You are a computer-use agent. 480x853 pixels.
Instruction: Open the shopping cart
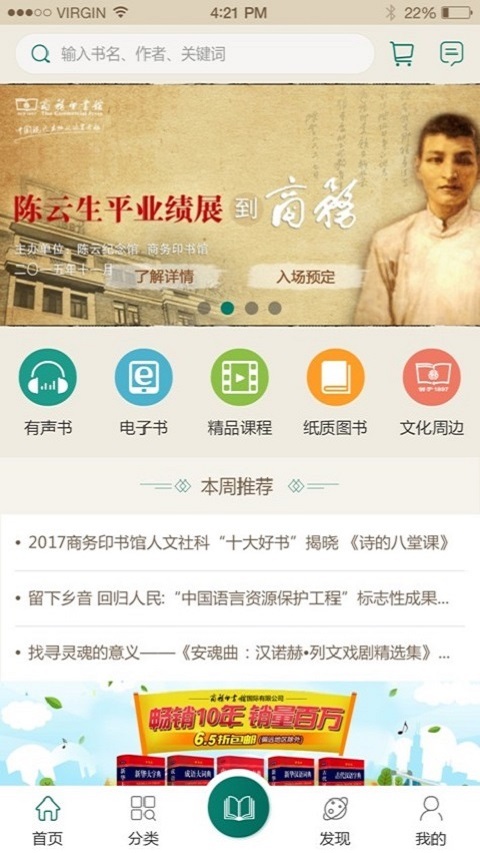coord(402,54)
